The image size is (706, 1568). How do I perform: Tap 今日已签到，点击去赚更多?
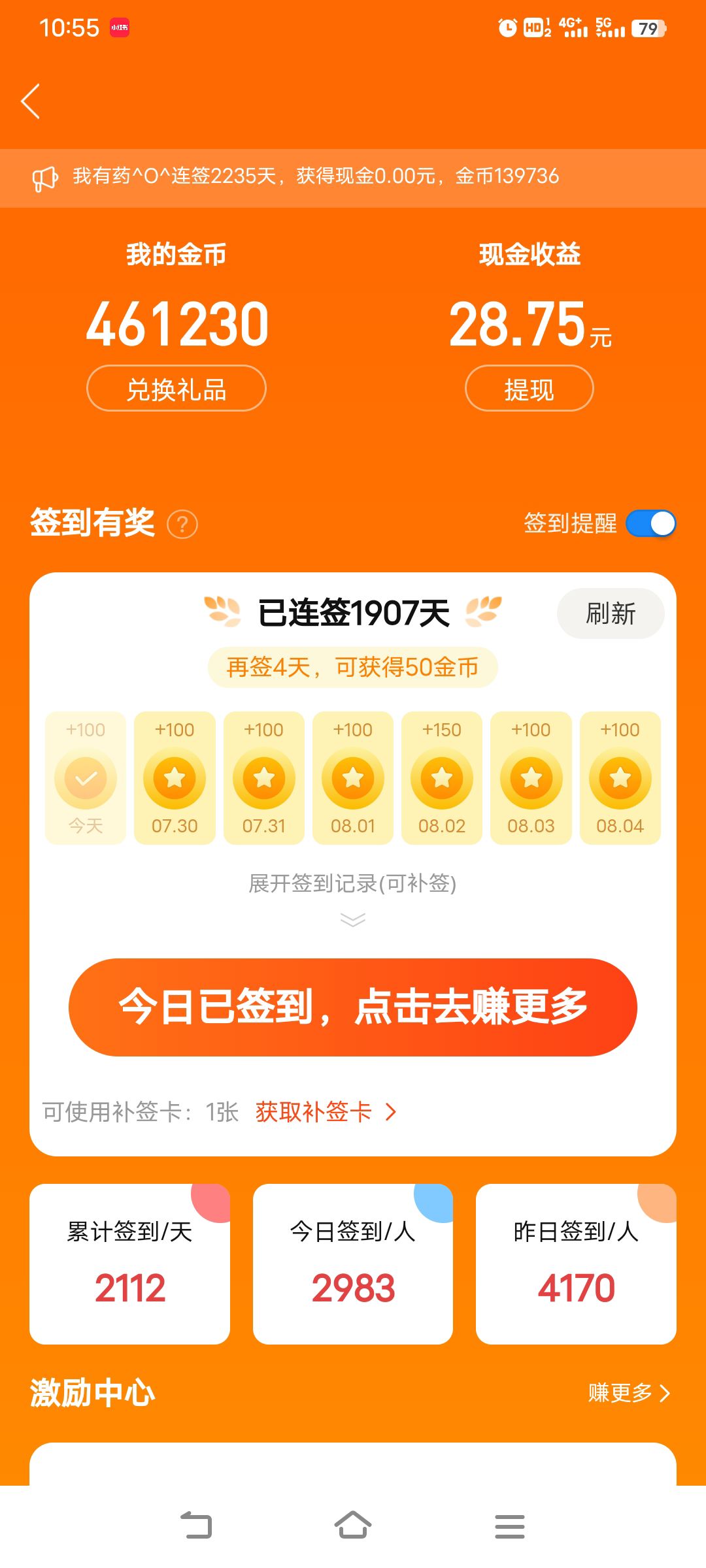(353, 1007)
